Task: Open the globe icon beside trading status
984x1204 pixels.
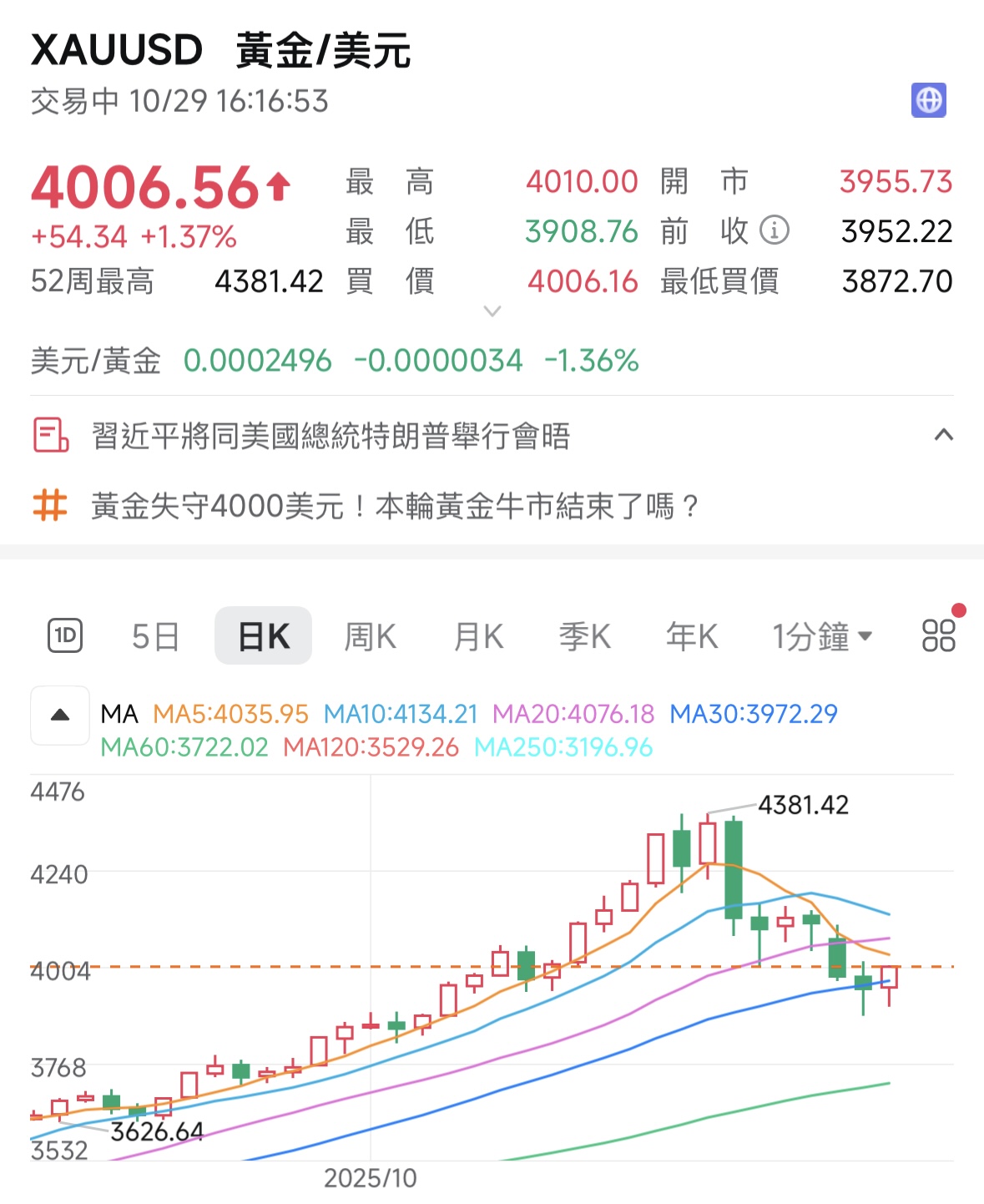Action: pyautogui.click(x=928, y=100)
